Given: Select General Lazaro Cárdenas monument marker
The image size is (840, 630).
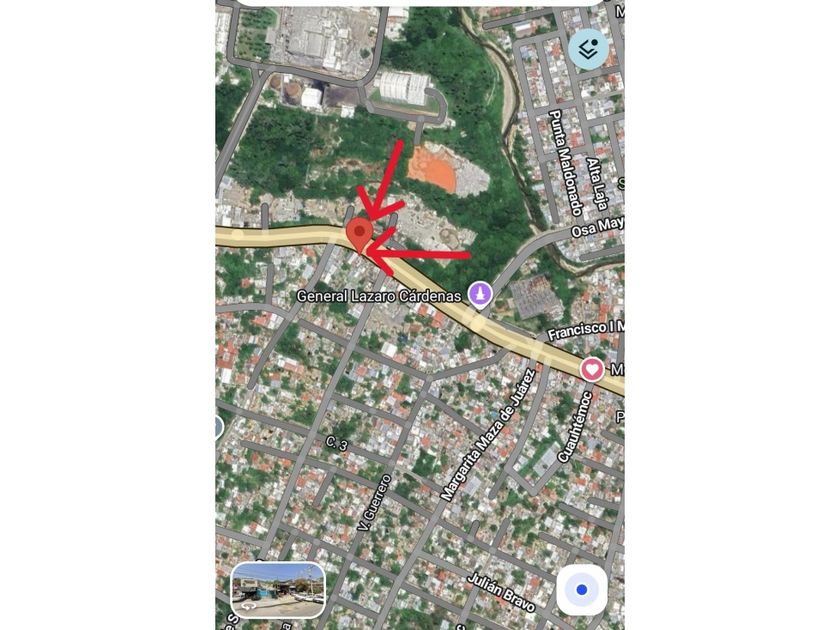Looking at the screenshot, I should (481, 294).
